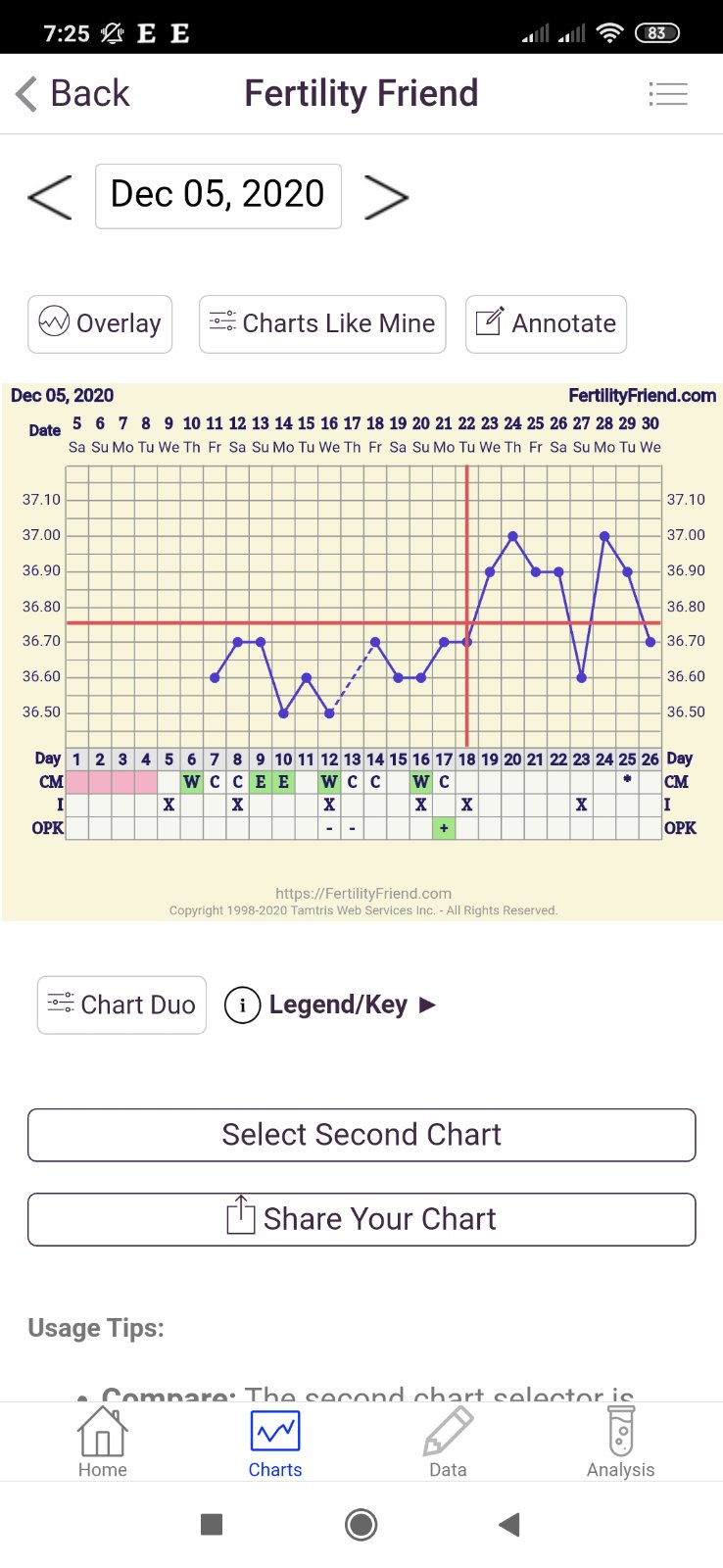
Task: Open the menu list icon
Action: click(x=668, y=94)
